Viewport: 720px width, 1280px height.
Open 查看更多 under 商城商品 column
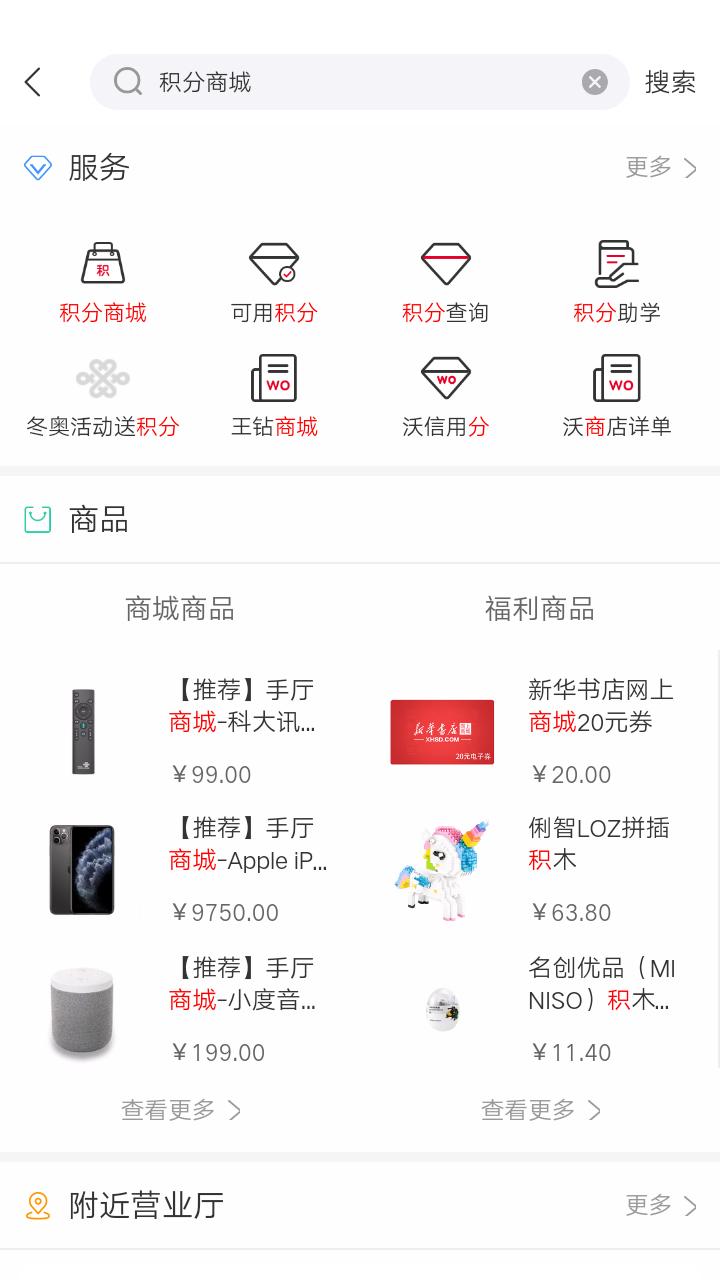click(x=182, y=1110)
